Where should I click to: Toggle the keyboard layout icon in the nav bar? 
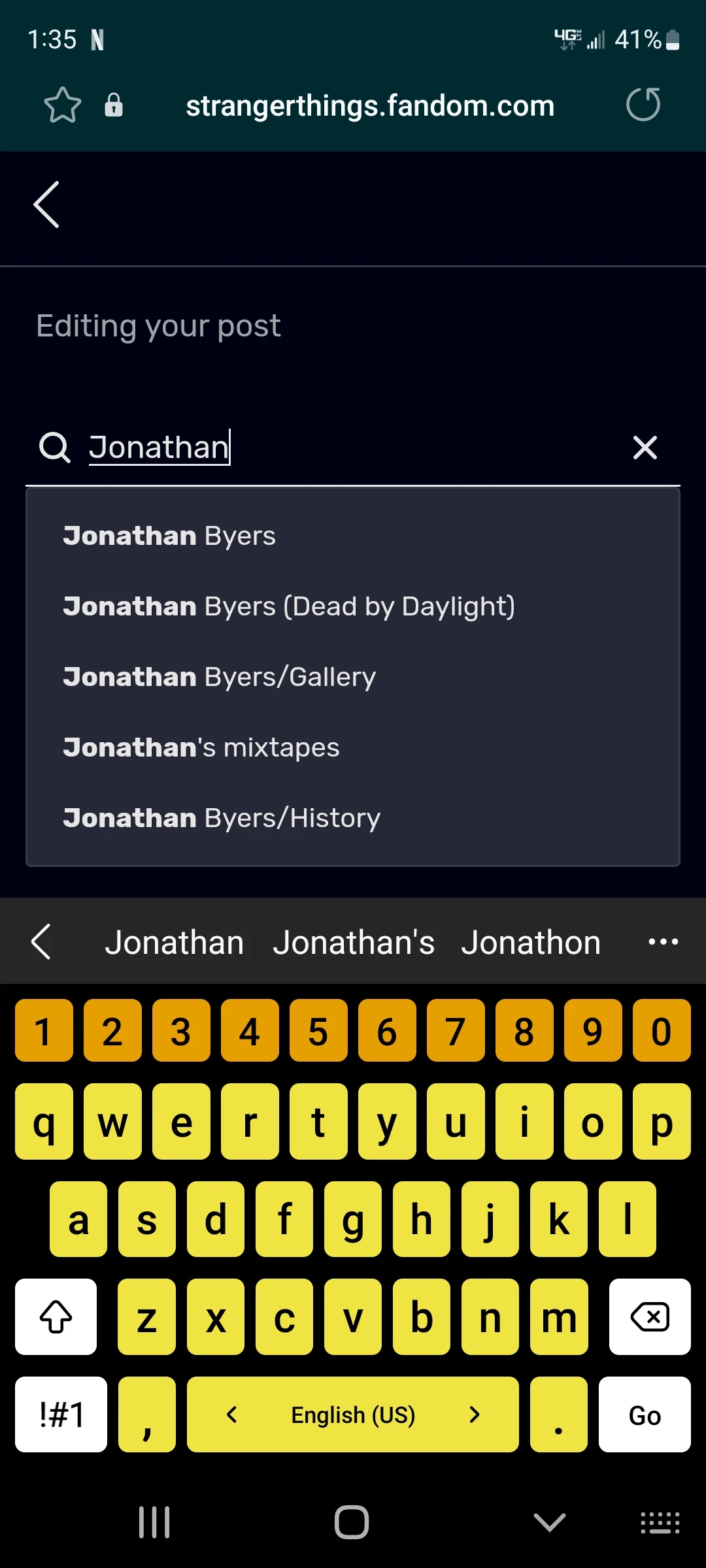click(660, 1522)
